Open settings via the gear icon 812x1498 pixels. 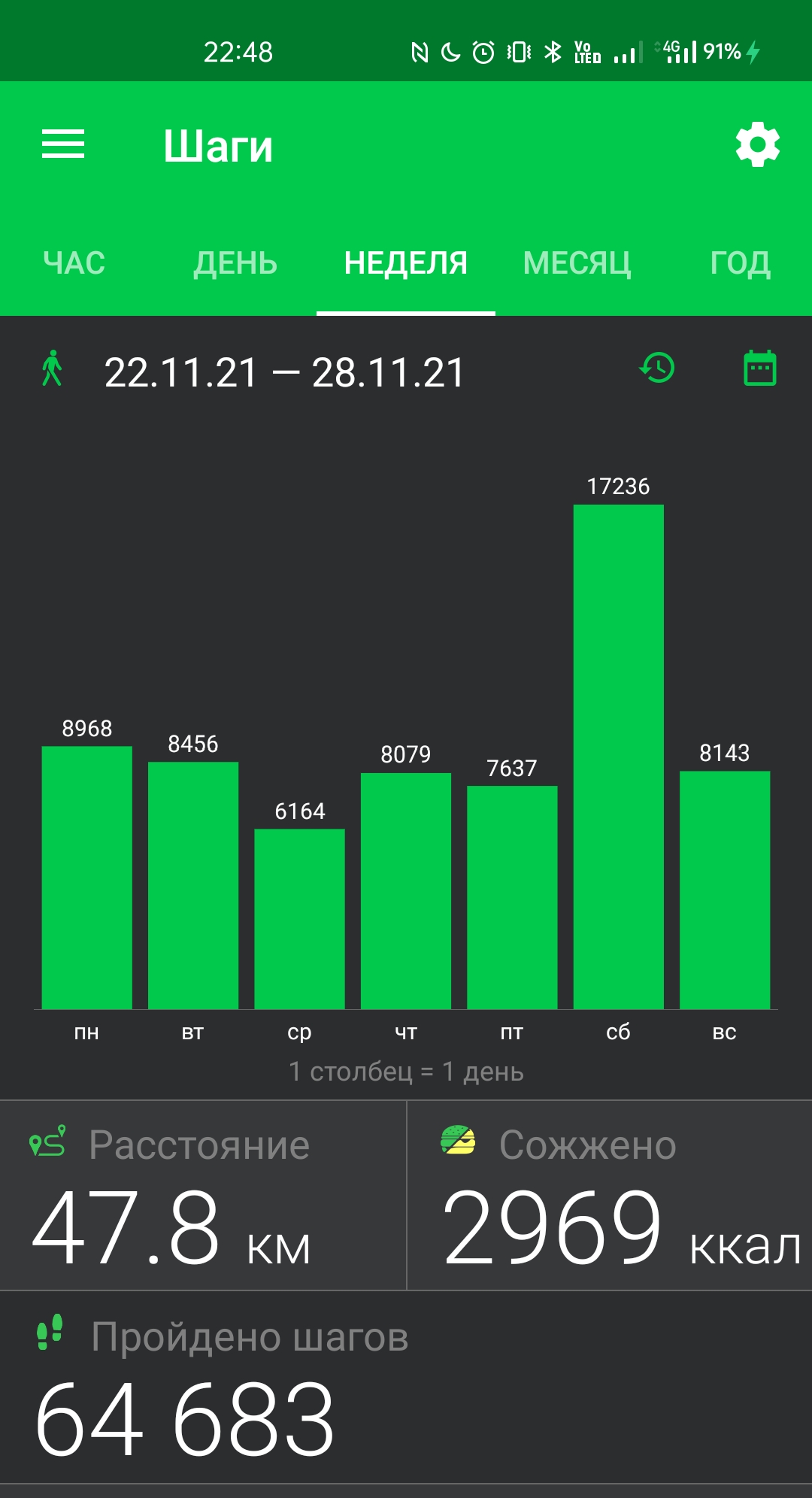[757, 144]
